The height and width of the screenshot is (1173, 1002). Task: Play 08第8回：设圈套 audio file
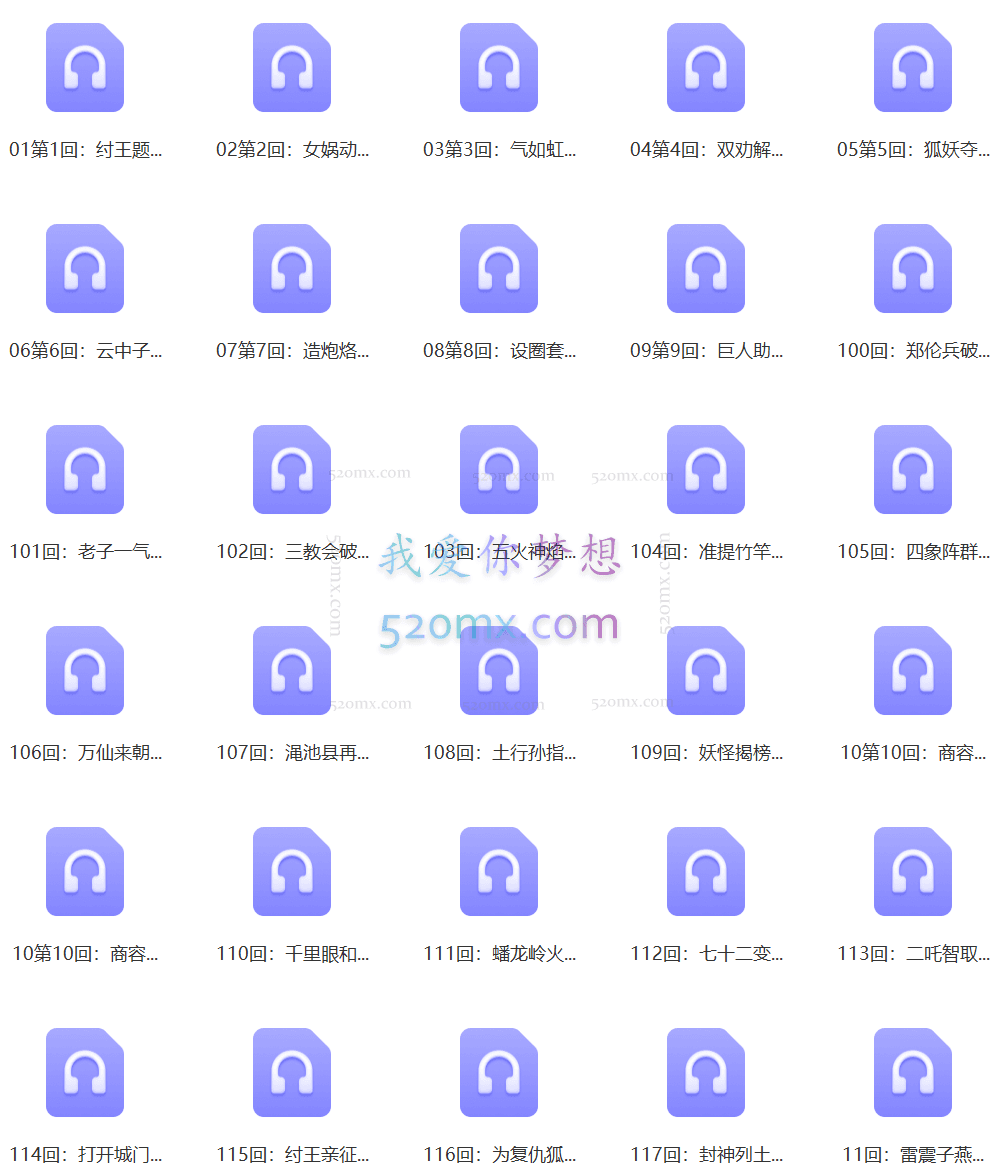(x=499, y=269)
